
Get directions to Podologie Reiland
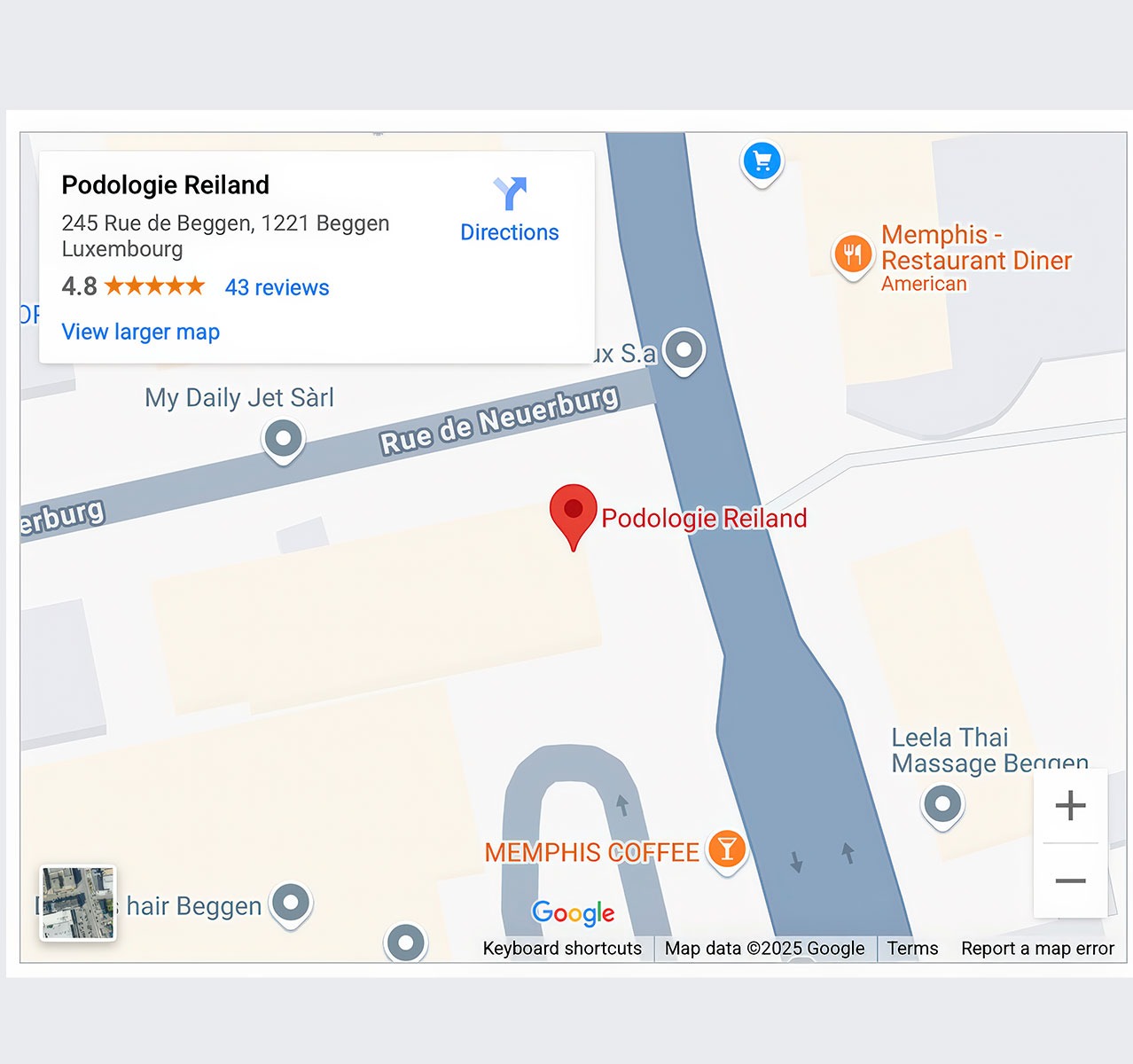click(x=509, y=209)
